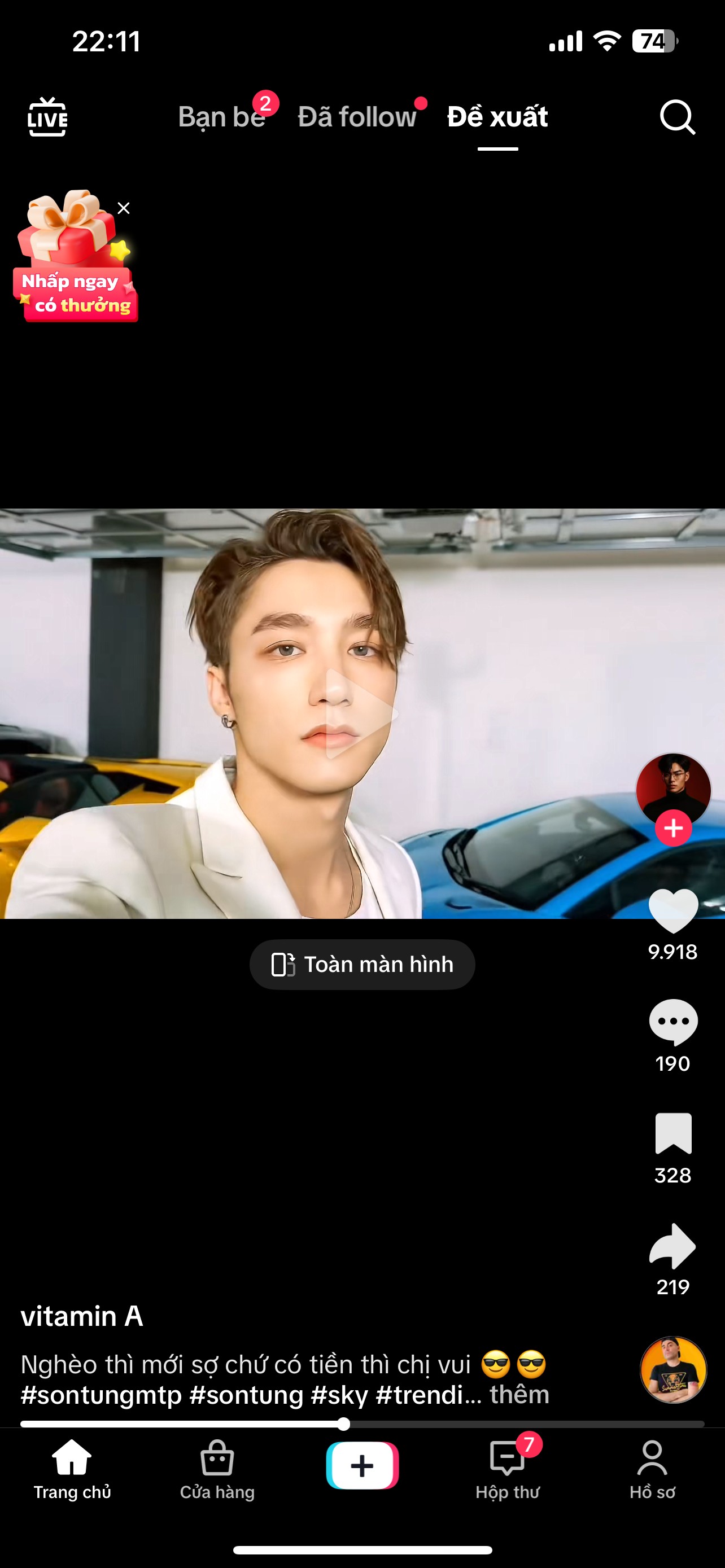Select the Đề xuất tab
This screenshot has height=1568, width=725.
[x=497, y=116]
